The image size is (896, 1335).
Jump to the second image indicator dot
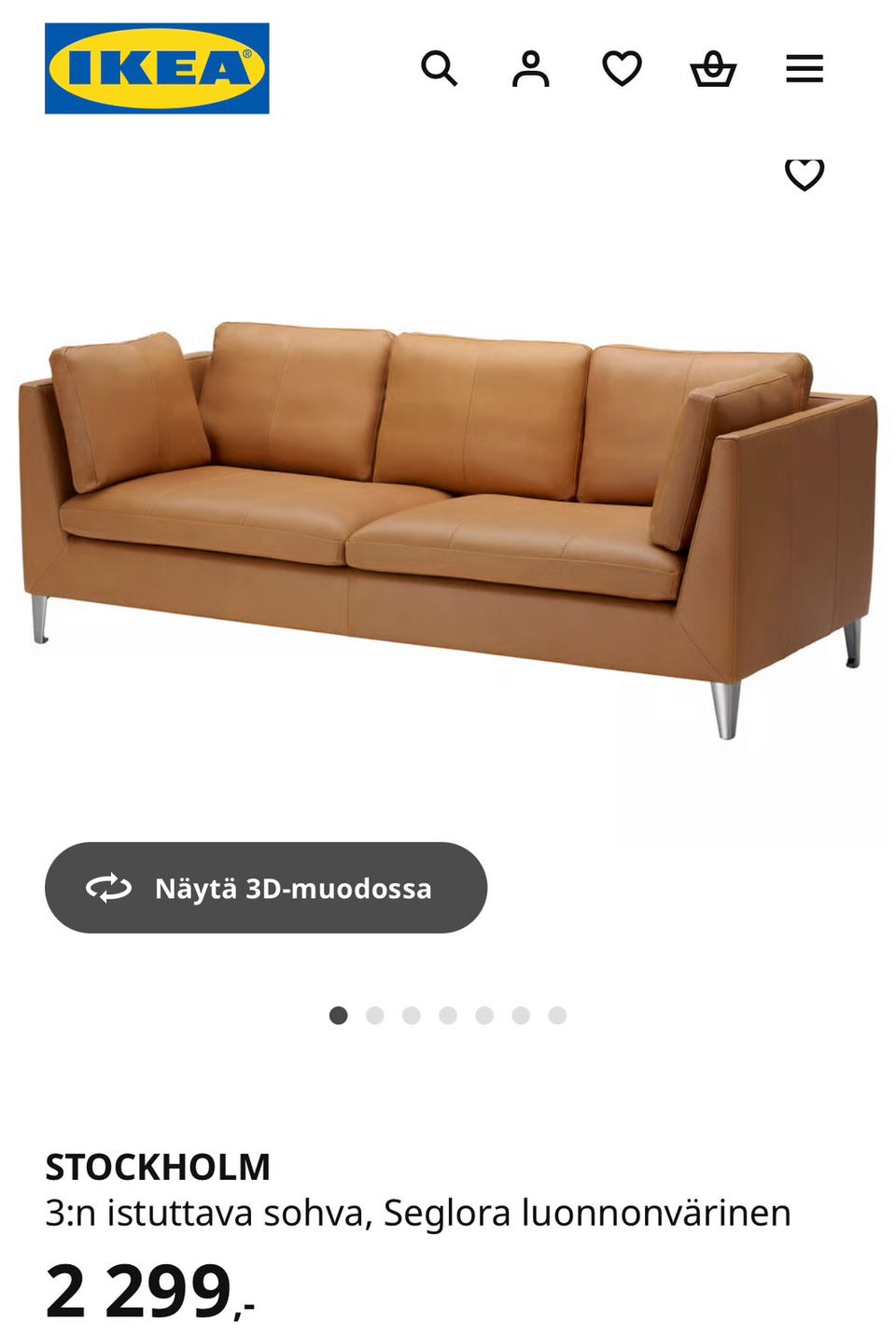[375, 1015]
